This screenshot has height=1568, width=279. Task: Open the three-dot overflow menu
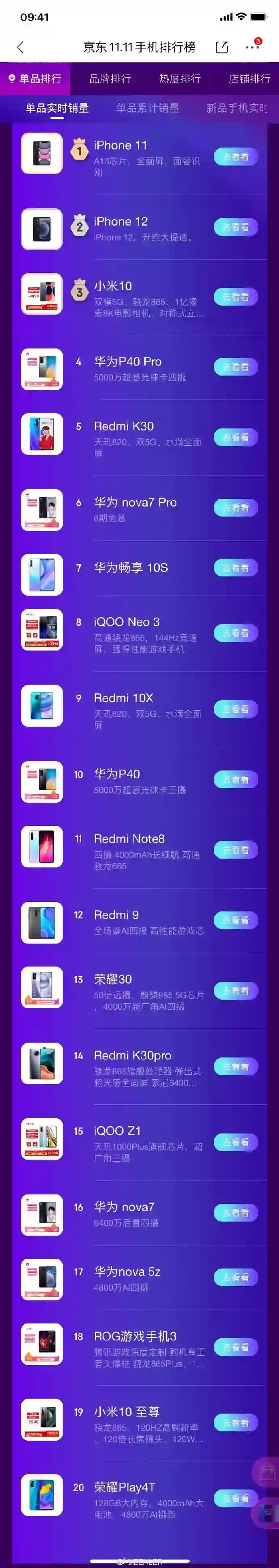click(x=252, y=47)
